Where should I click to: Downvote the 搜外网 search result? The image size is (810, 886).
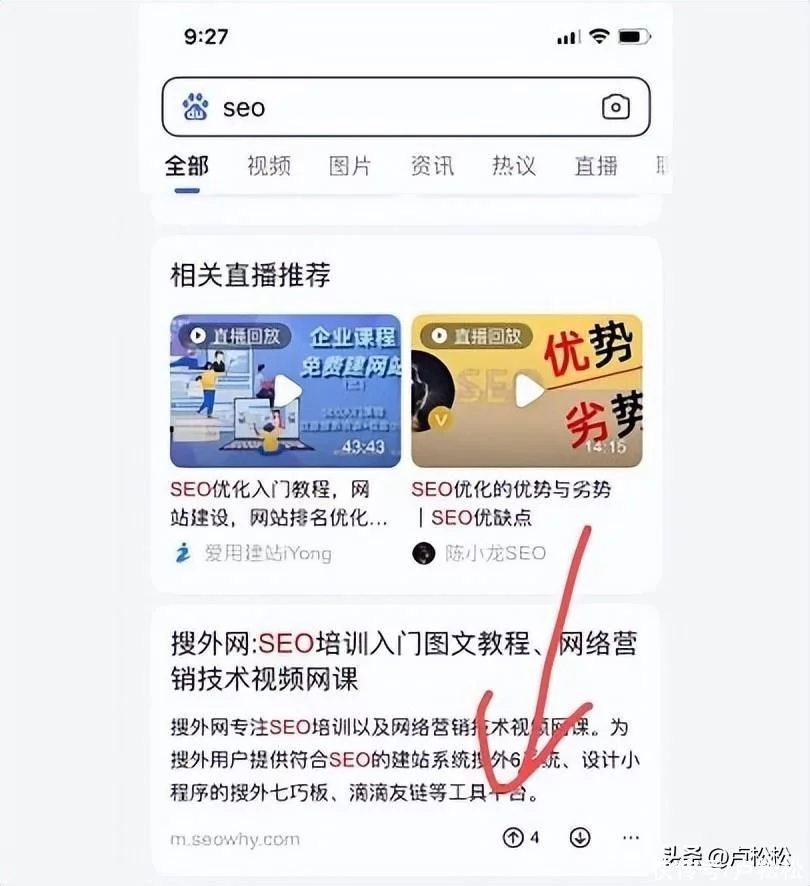(580, 838)
